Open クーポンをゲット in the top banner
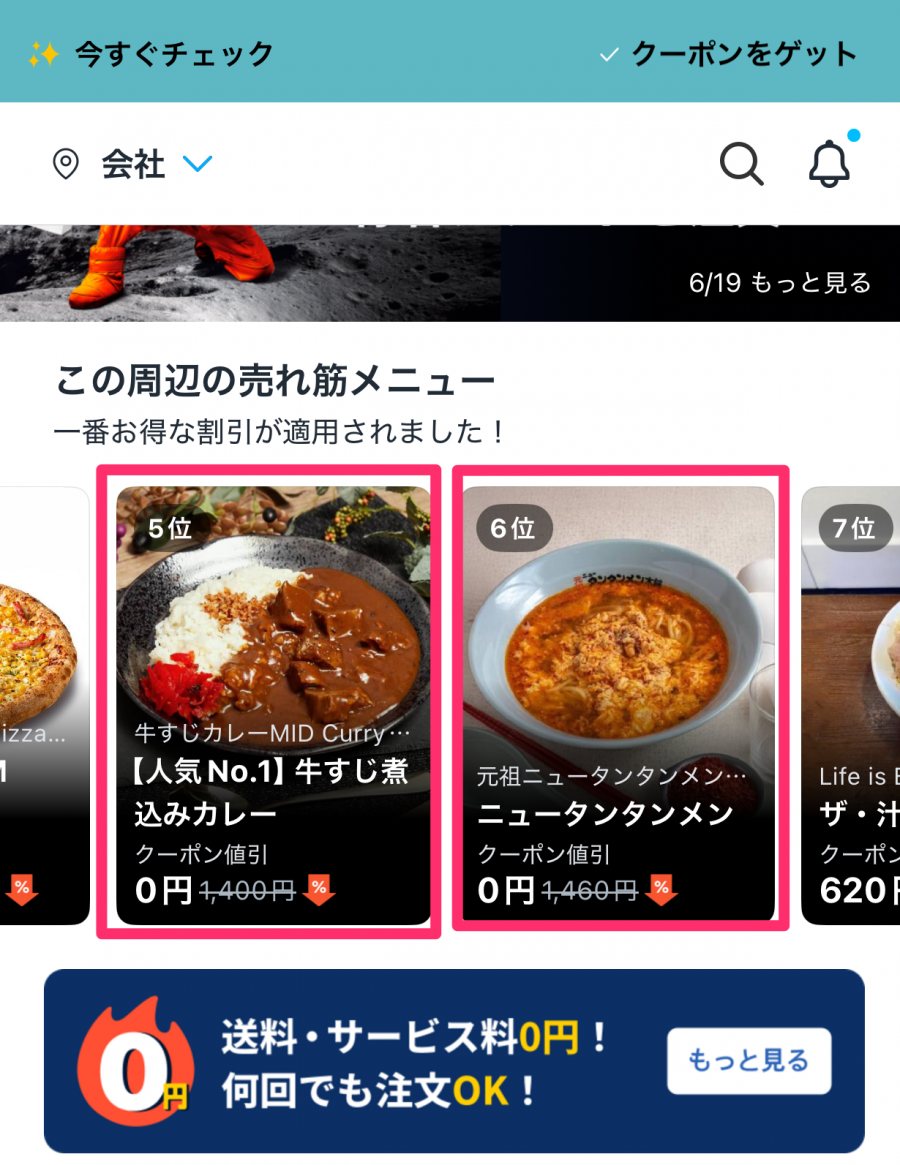This screenshot has height=1165, width=900. [744, 54]
